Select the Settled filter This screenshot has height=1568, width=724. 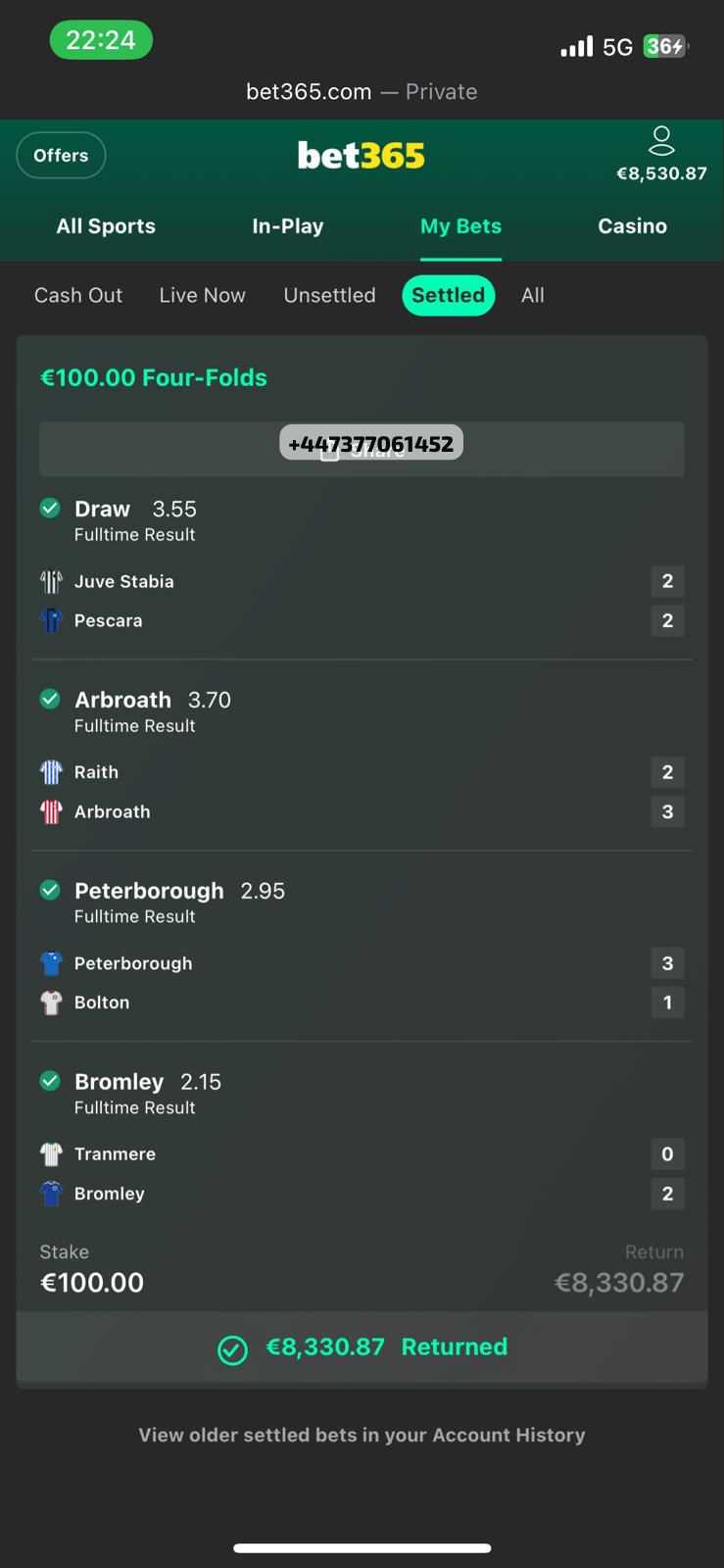click(x=448, y=295)
